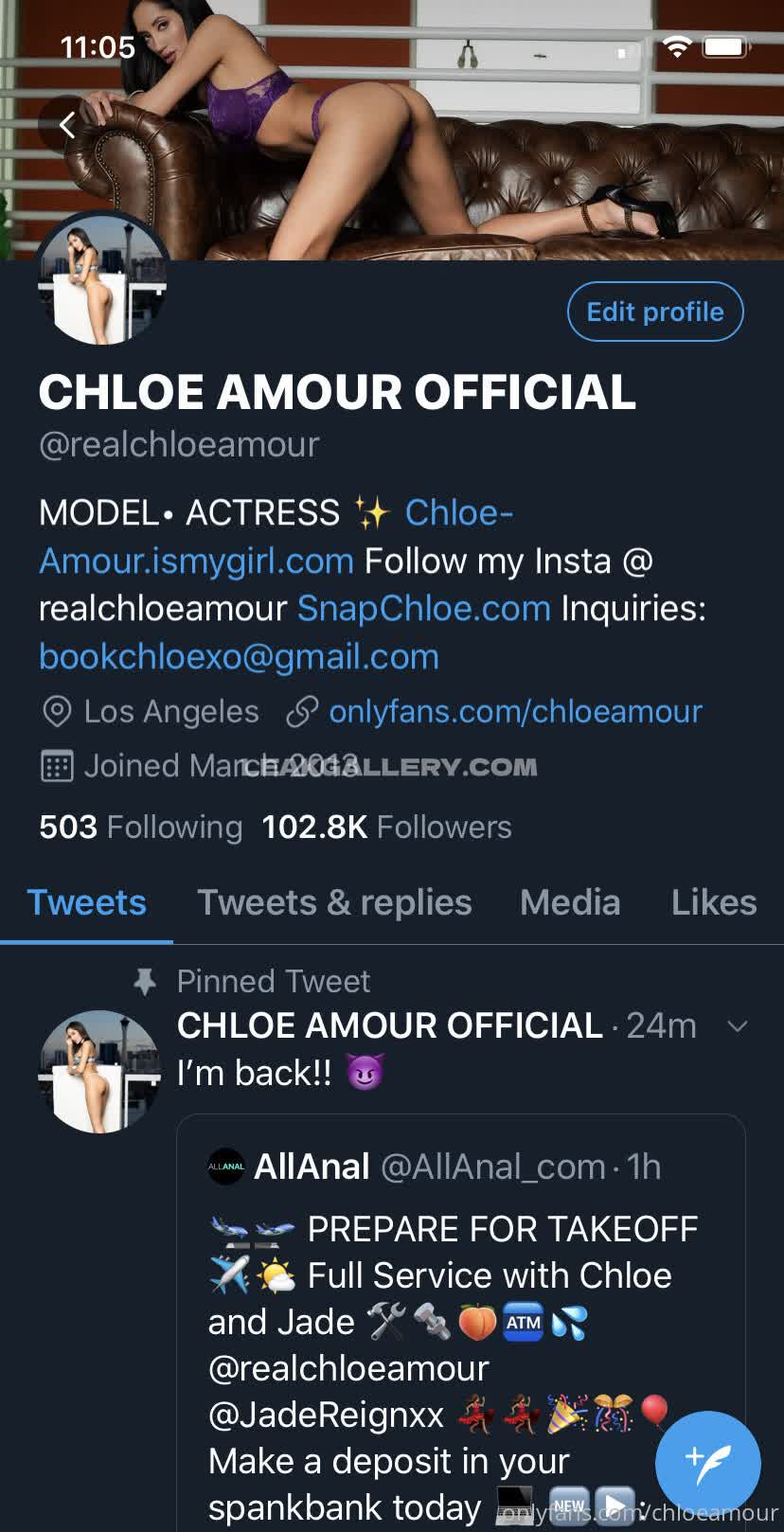
Task: Switch to the Tweets & replies tab
Action: (x=334, y=902)
